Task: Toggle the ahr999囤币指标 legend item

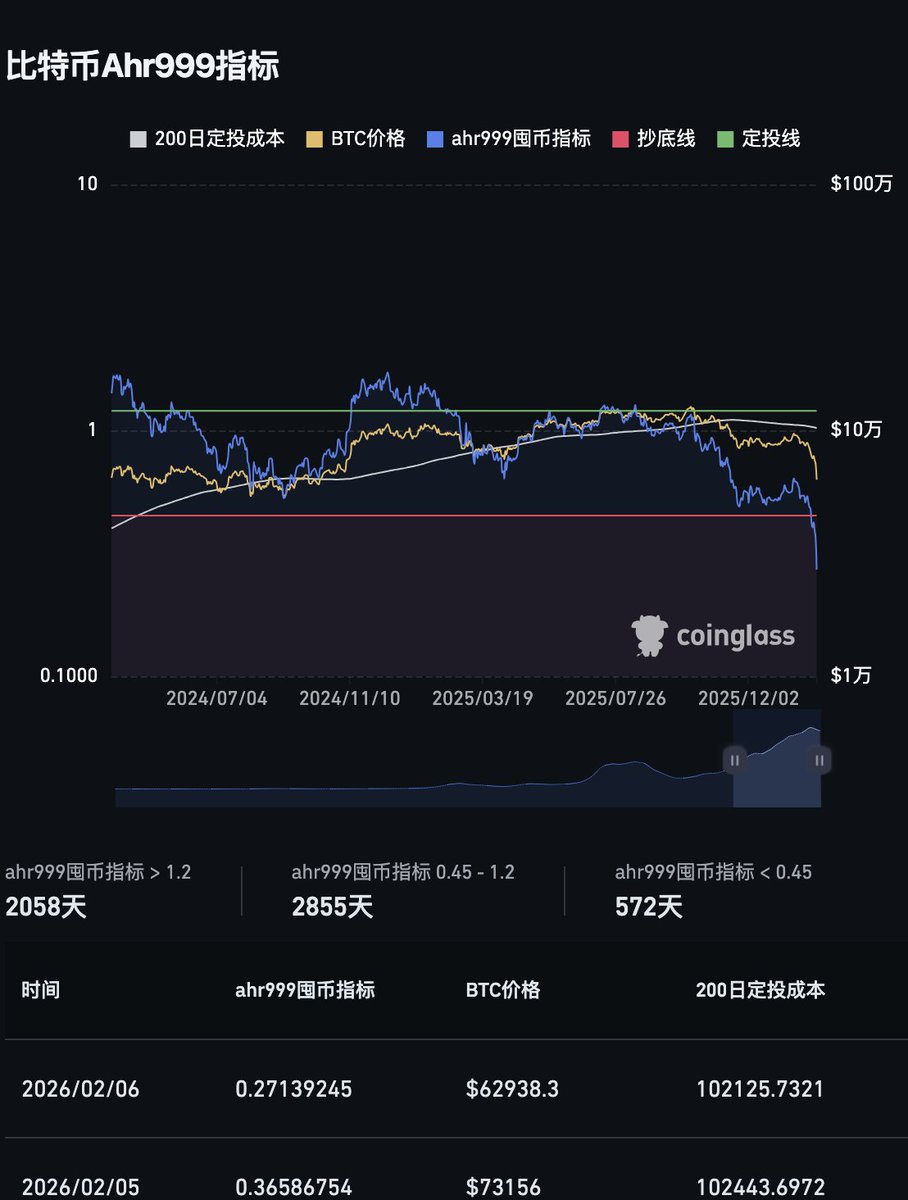Action: pyautogui.click(x=509, y=139)
